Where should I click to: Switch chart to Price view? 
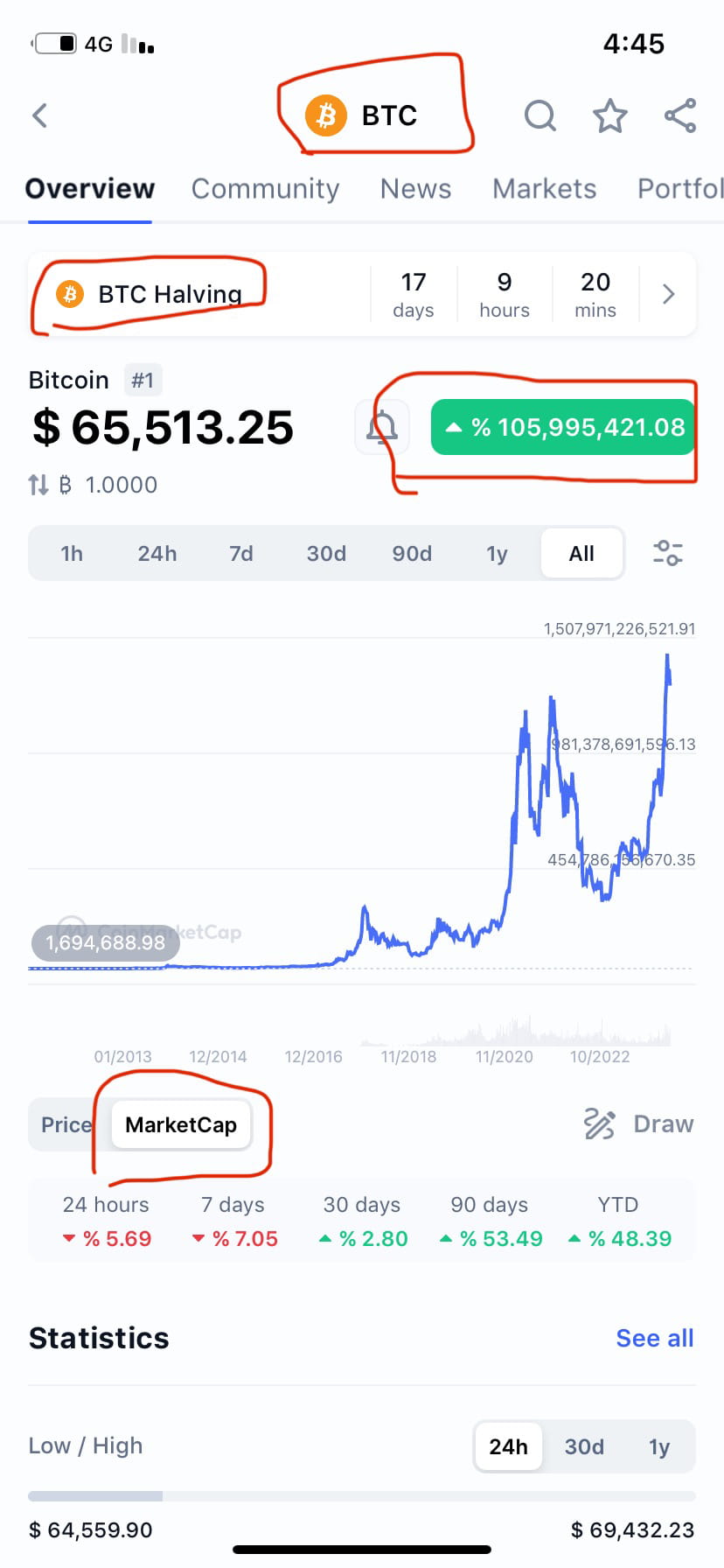click(x=65, y=1123)
